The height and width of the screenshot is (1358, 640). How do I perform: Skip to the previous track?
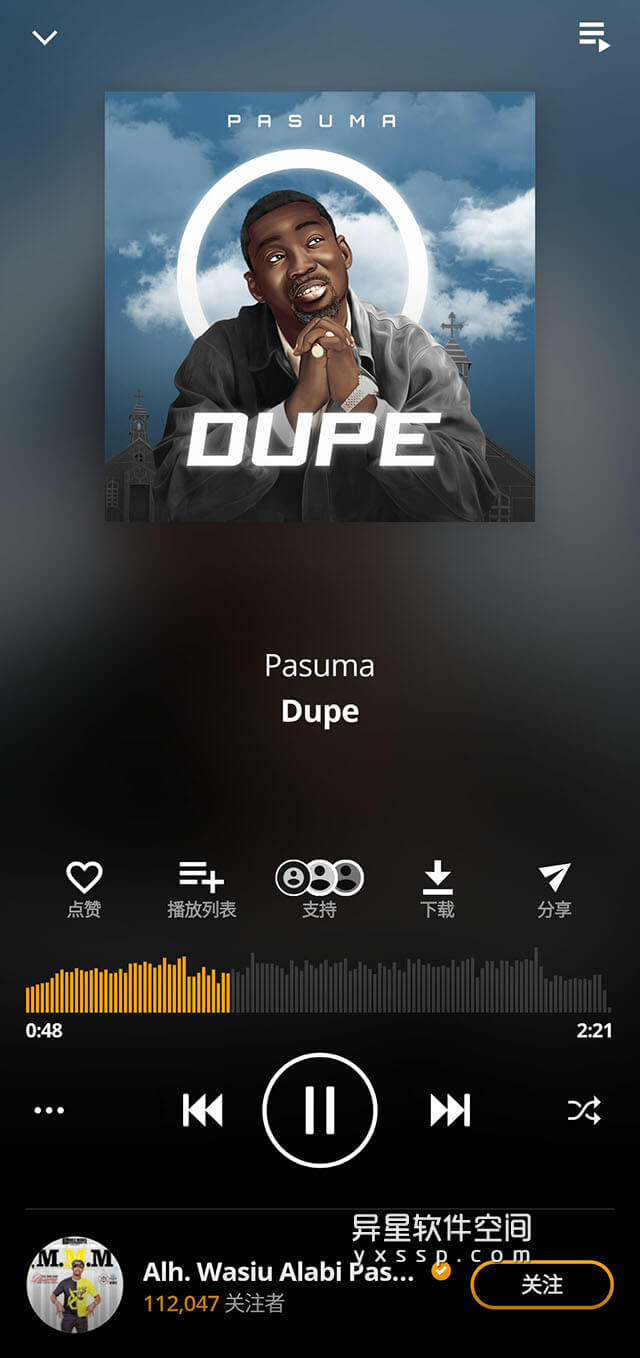203,1110
